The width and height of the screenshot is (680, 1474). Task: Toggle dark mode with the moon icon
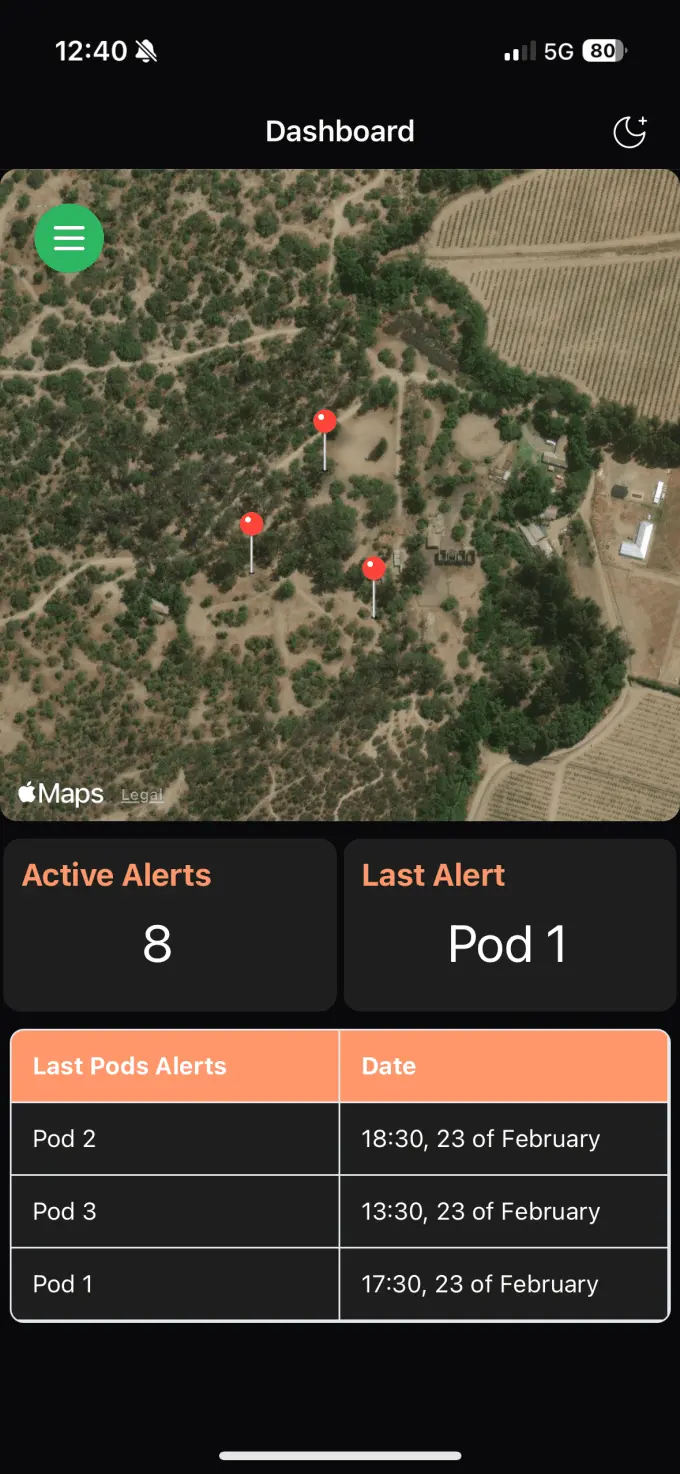tap(629, 132)
